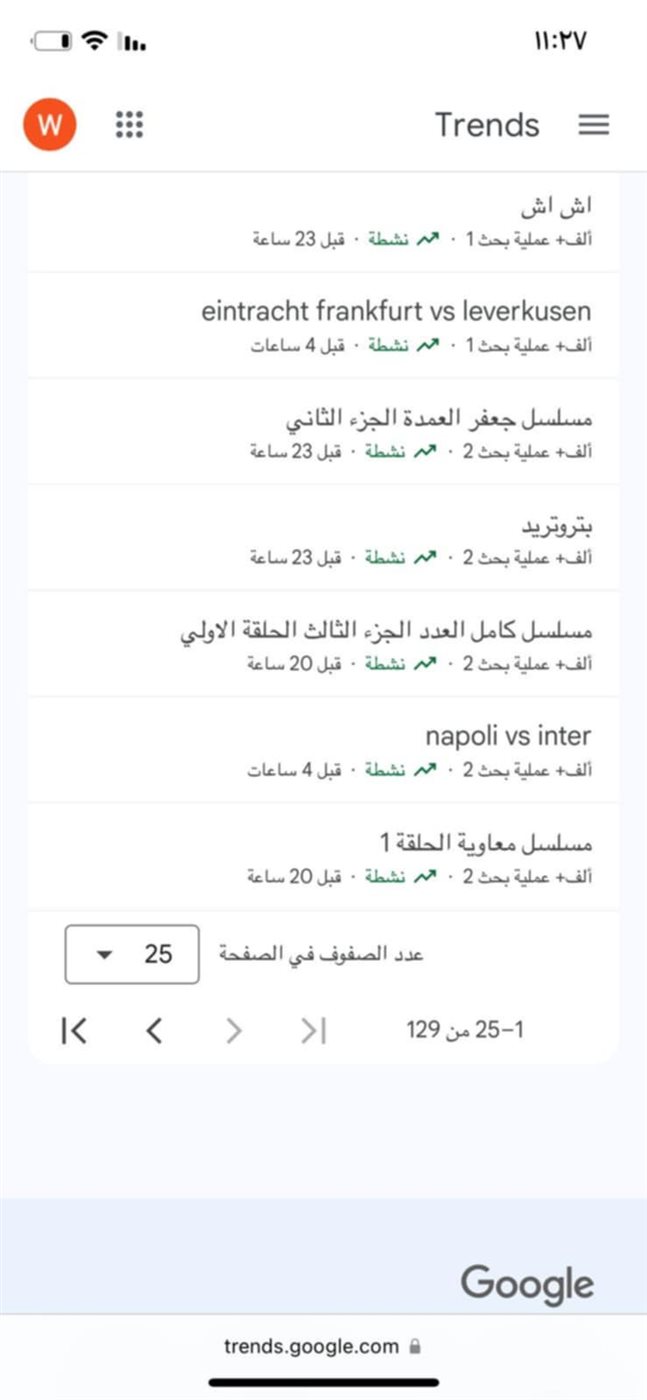
Task: Open trend مسلسل معاوية الحلقة 1
Action: tap(323, 855)
